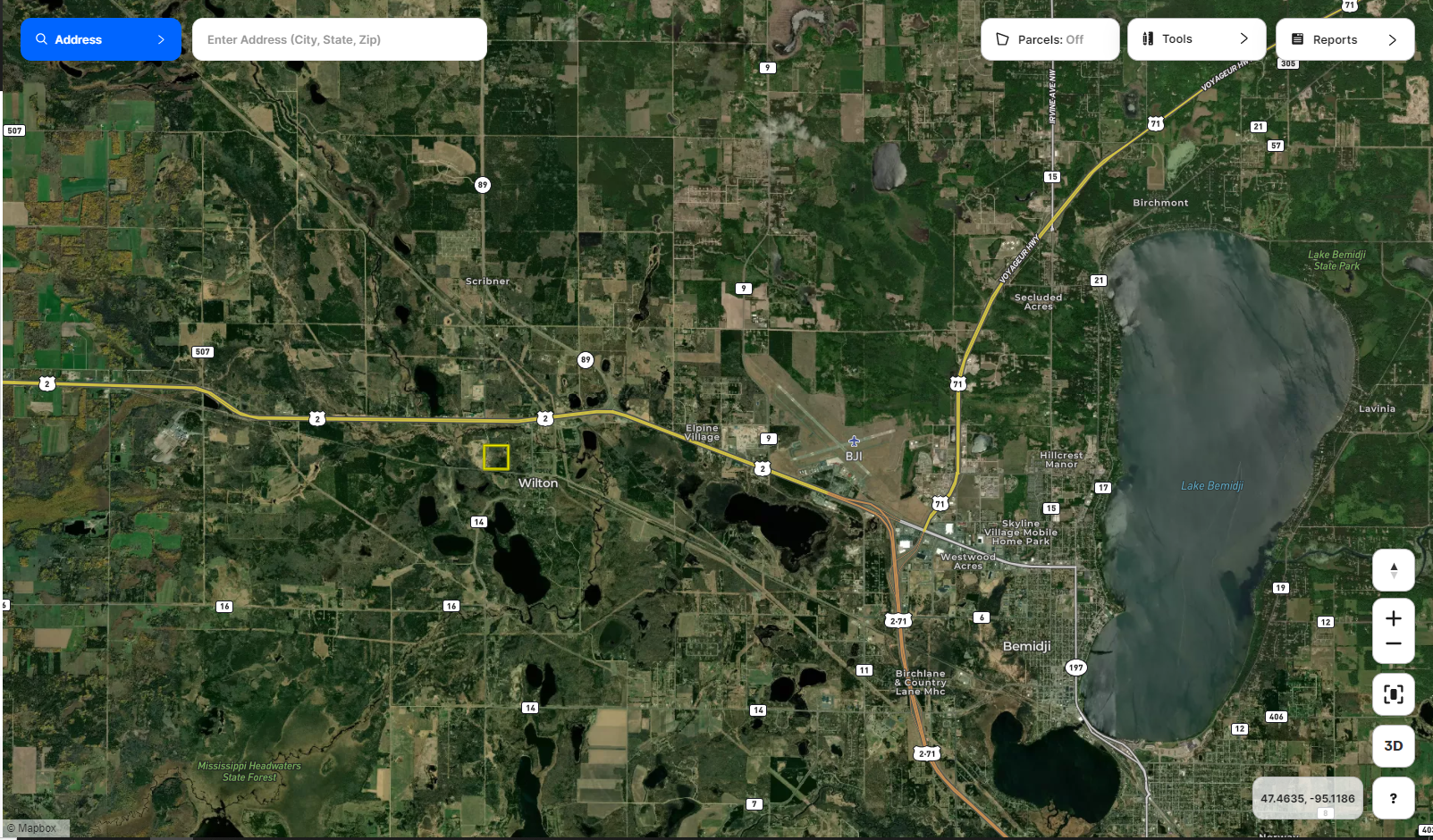This screenshot has height=840, width=1433.
Task: Select the yellow highlighted parcel near Wilton
Action: [496, 458]
